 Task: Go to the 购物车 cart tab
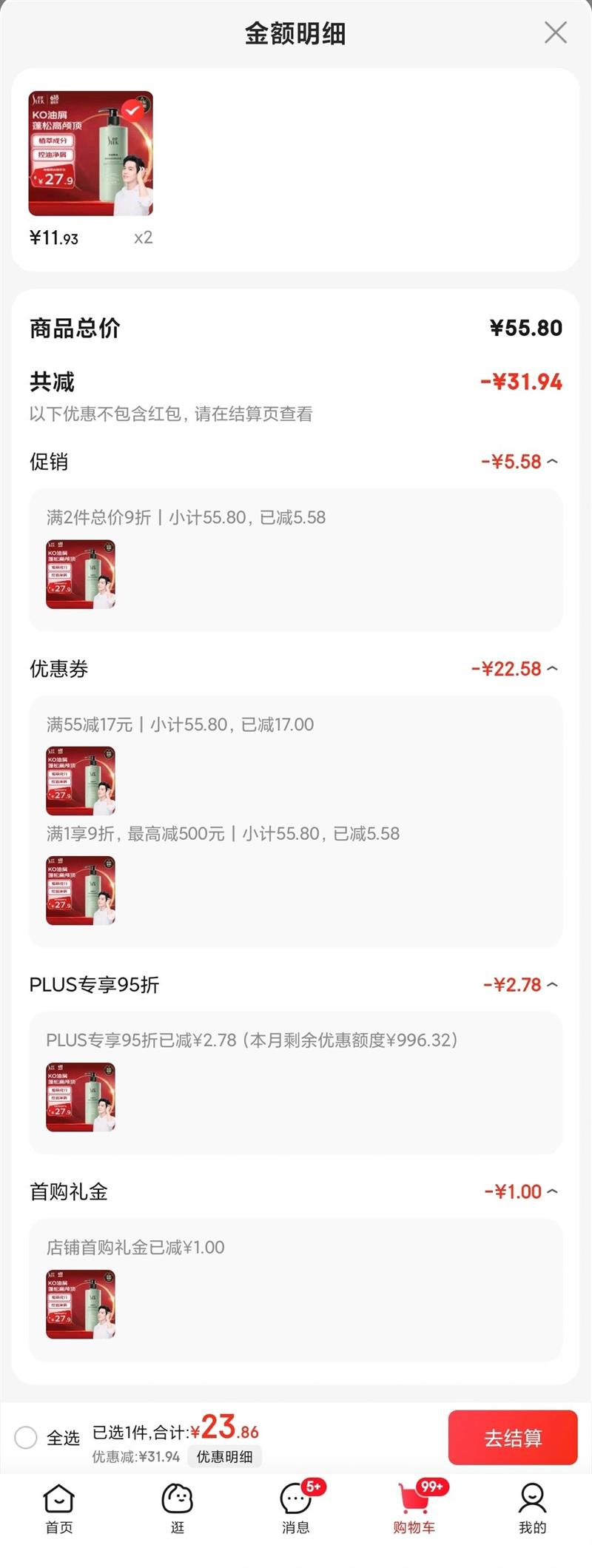pos(414,1510)
